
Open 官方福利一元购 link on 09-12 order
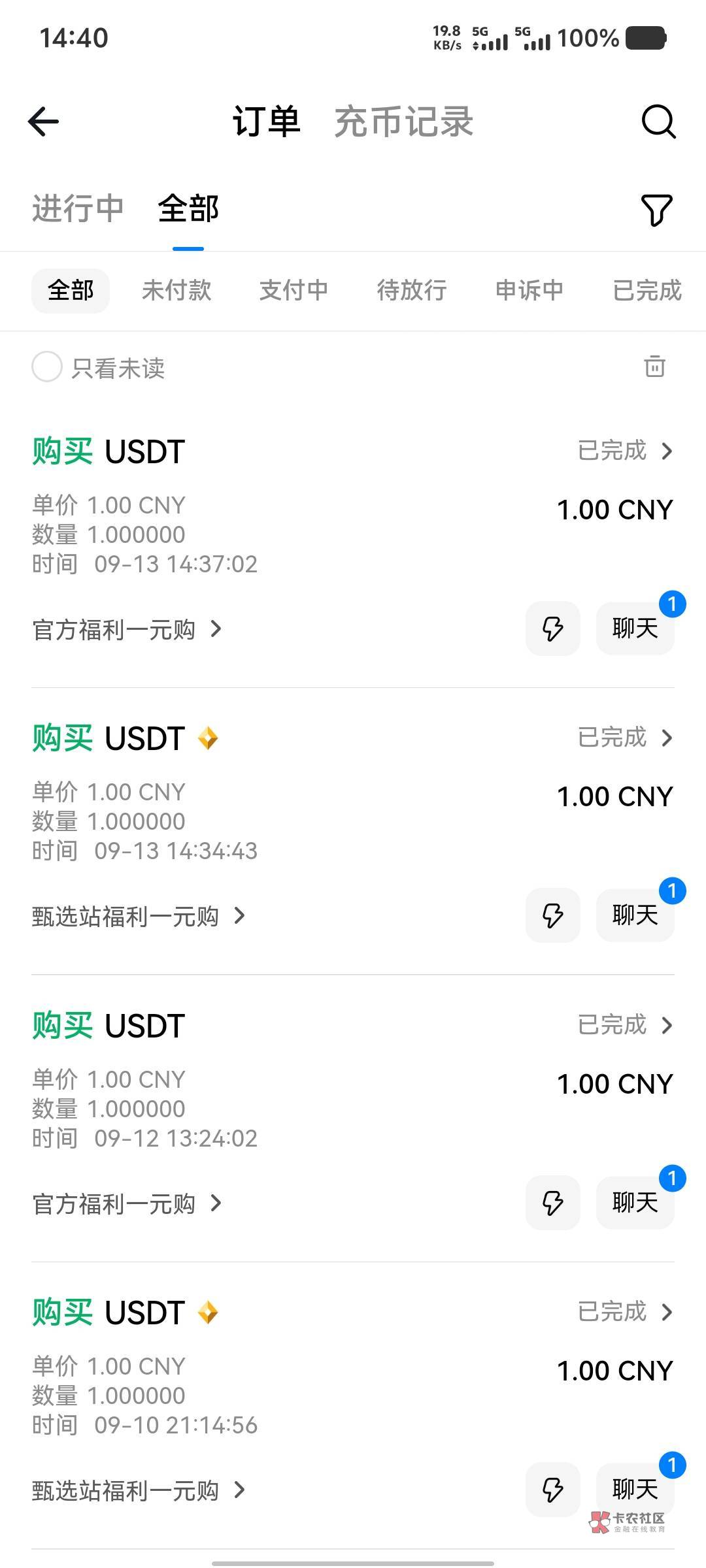(x=126, y=1203)
